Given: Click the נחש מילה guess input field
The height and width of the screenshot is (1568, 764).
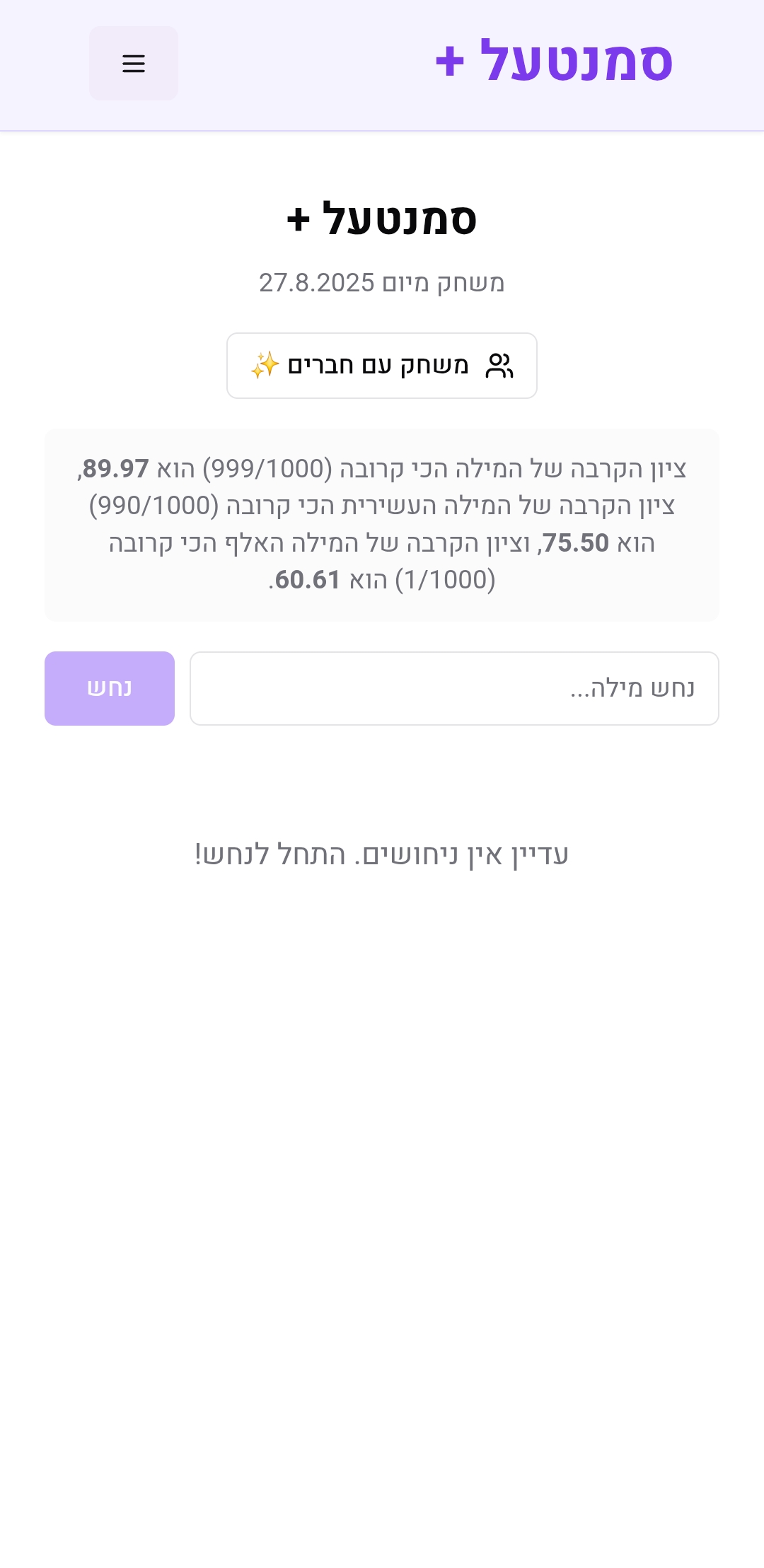Looking at the screenshot, I should pos(453,687).
